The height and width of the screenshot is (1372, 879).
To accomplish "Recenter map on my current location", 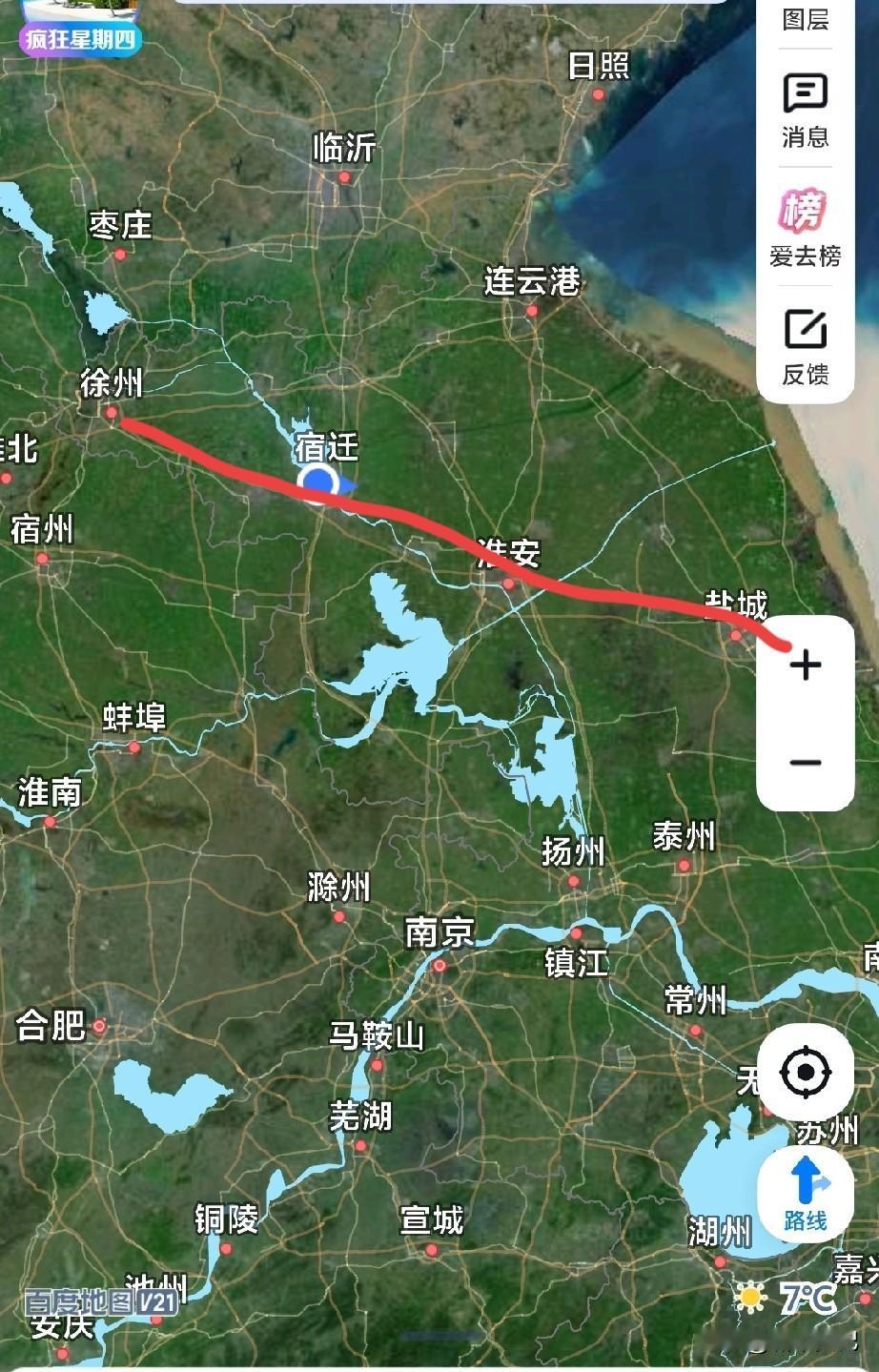I will click(806, 1073).
